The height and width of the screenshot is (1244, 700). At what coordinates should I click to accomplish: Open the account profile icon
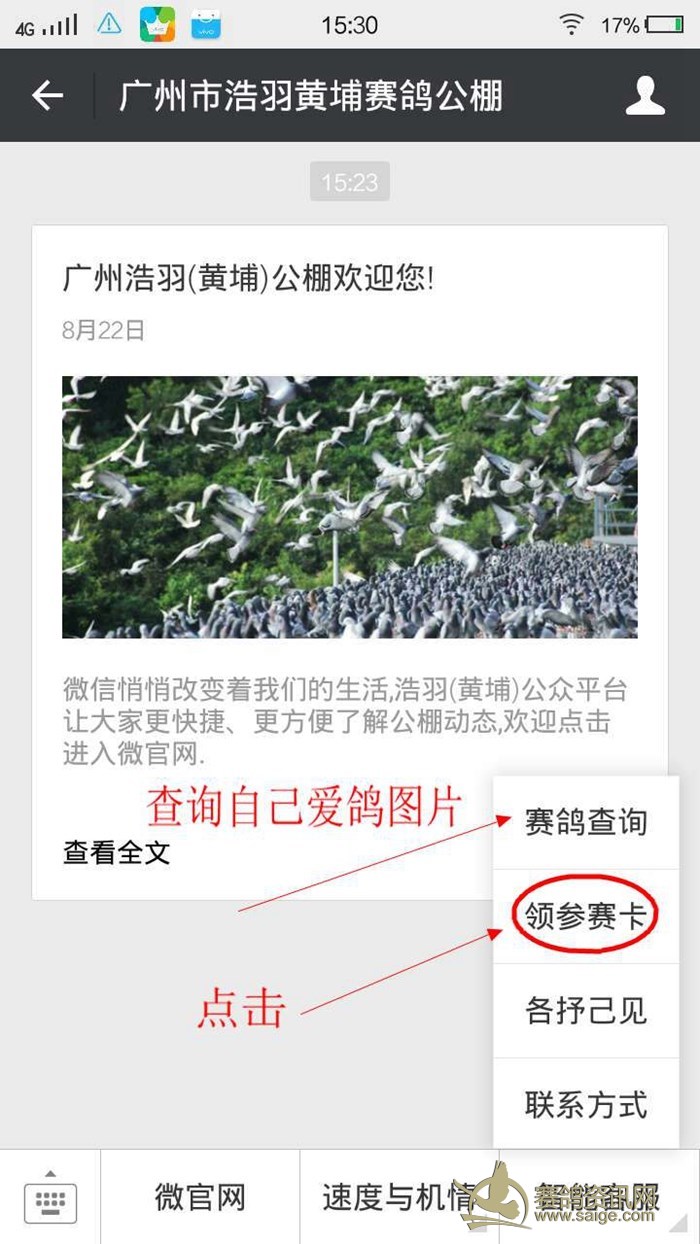coord(645,96)
